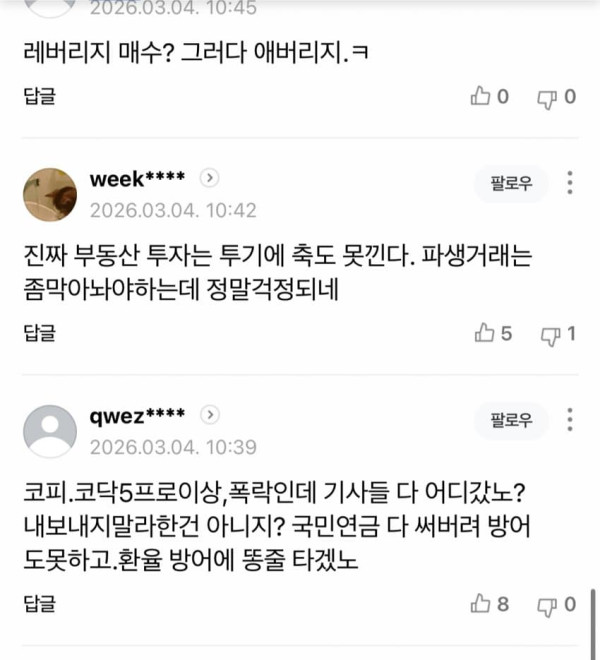Image resolution: width=600 pixels, height=660 pixels.
Task: Open qwez**** profile avatar
Action: [50, 430]
